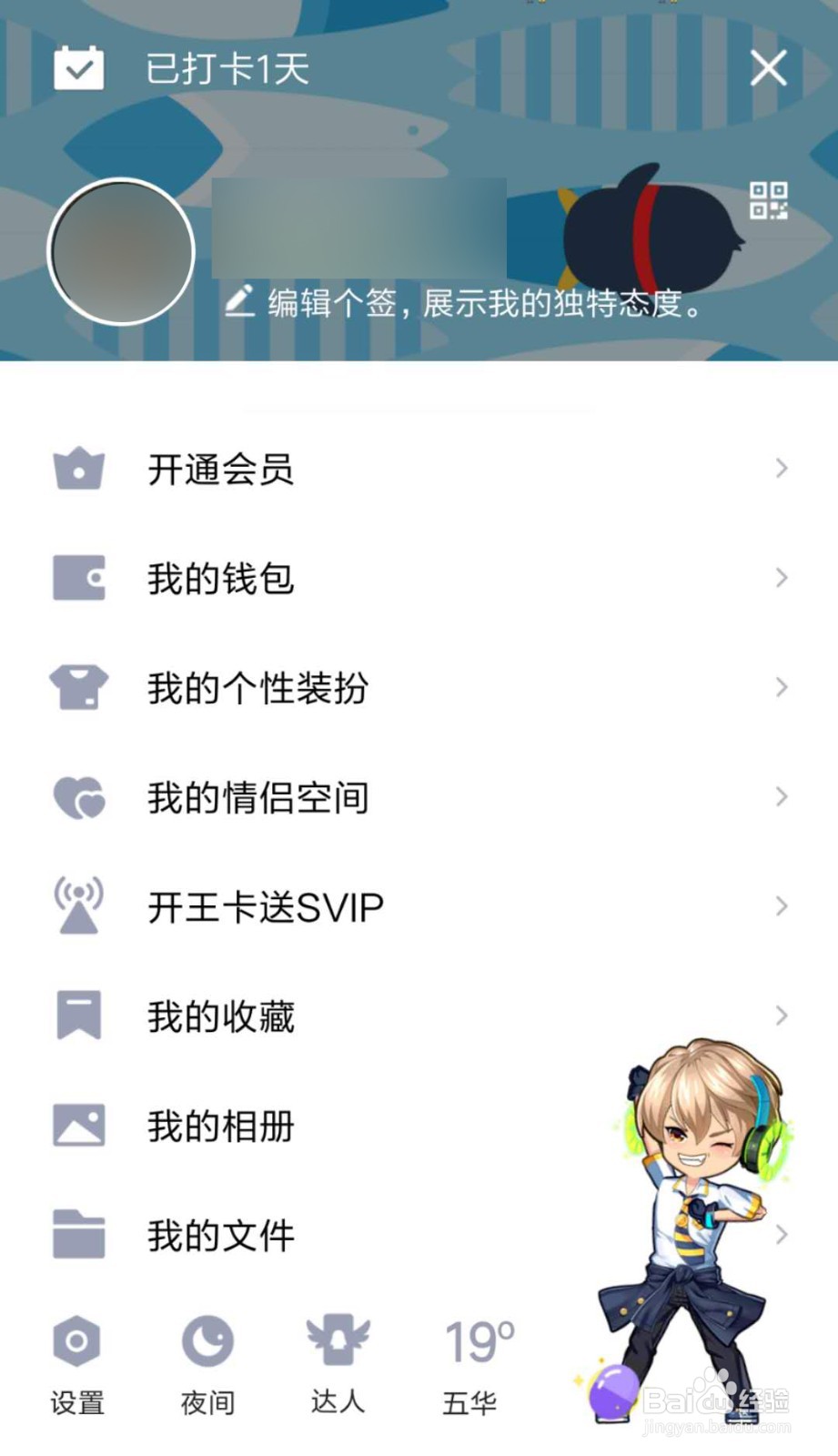The height and width of the screenshot is (1456, 838).
Task: Expand 我的文件 with its chevron
Action: coord(782,1236)
